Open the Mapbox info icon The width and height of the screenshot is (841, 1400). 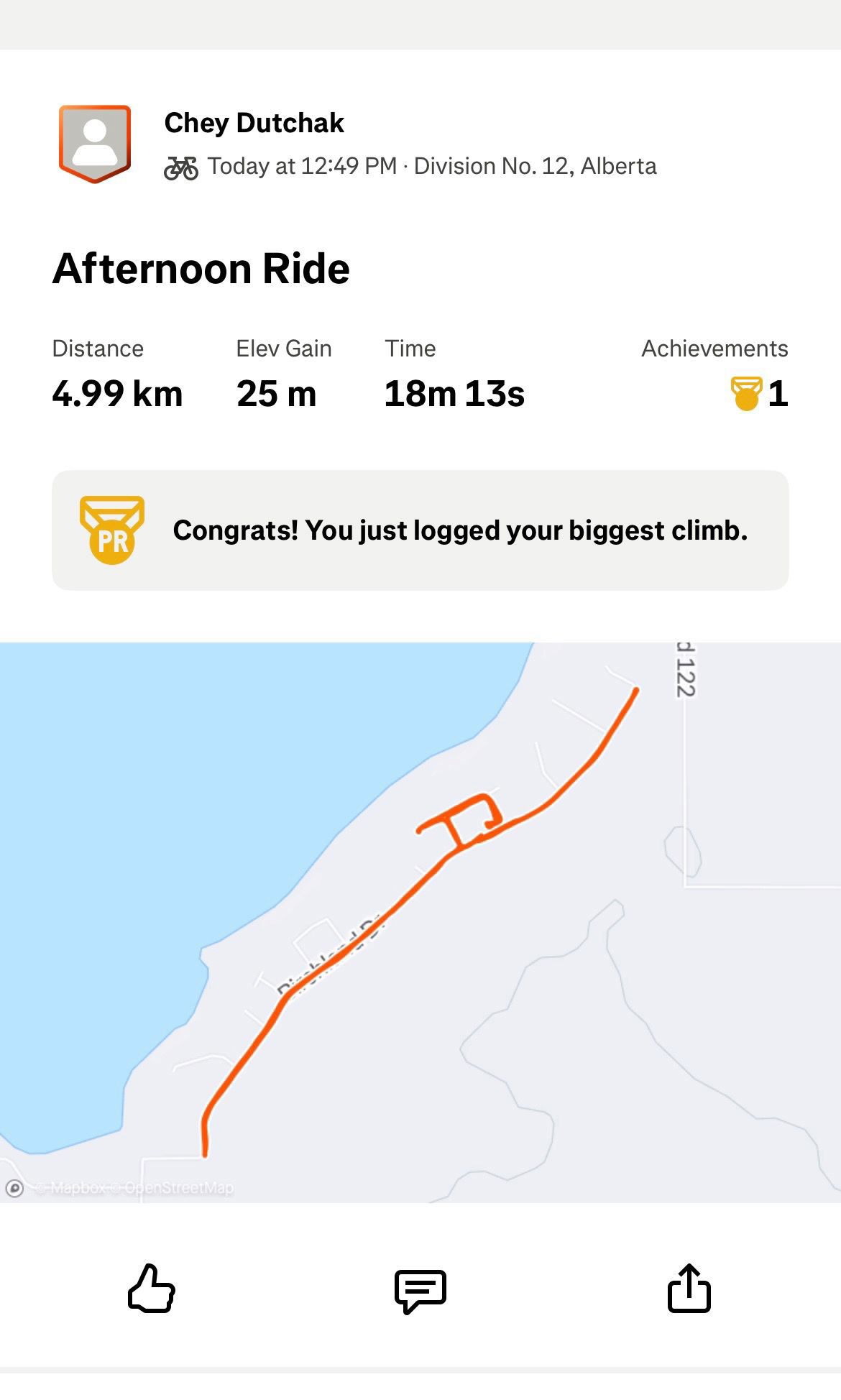tap(14, 1188)
